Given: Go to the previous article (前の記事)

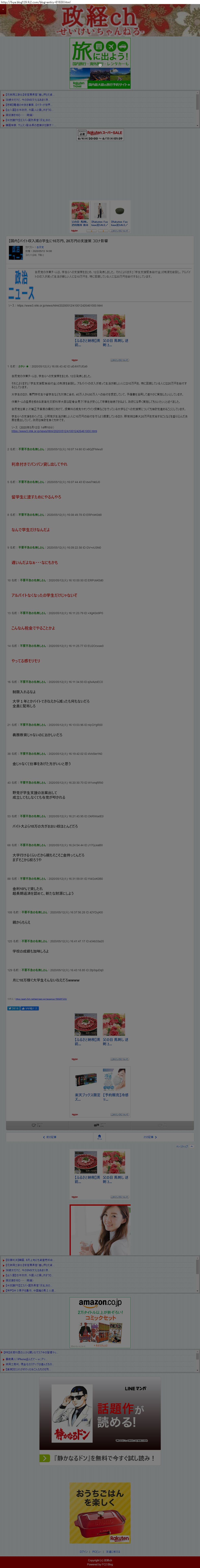Looking at the screenshot, I should point(50,1136).
